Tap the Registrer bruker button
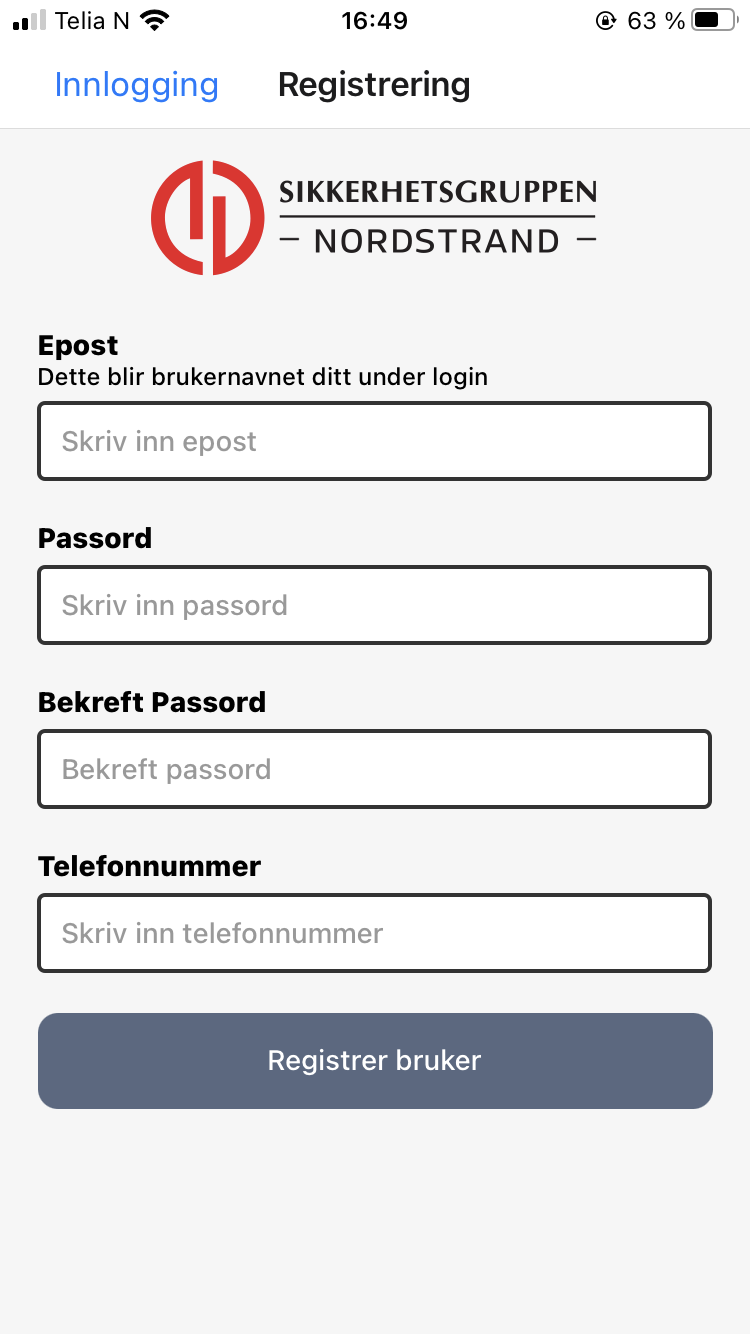Image resolution: width=750 pixels, height=1334 pixels. (374, 1060)
